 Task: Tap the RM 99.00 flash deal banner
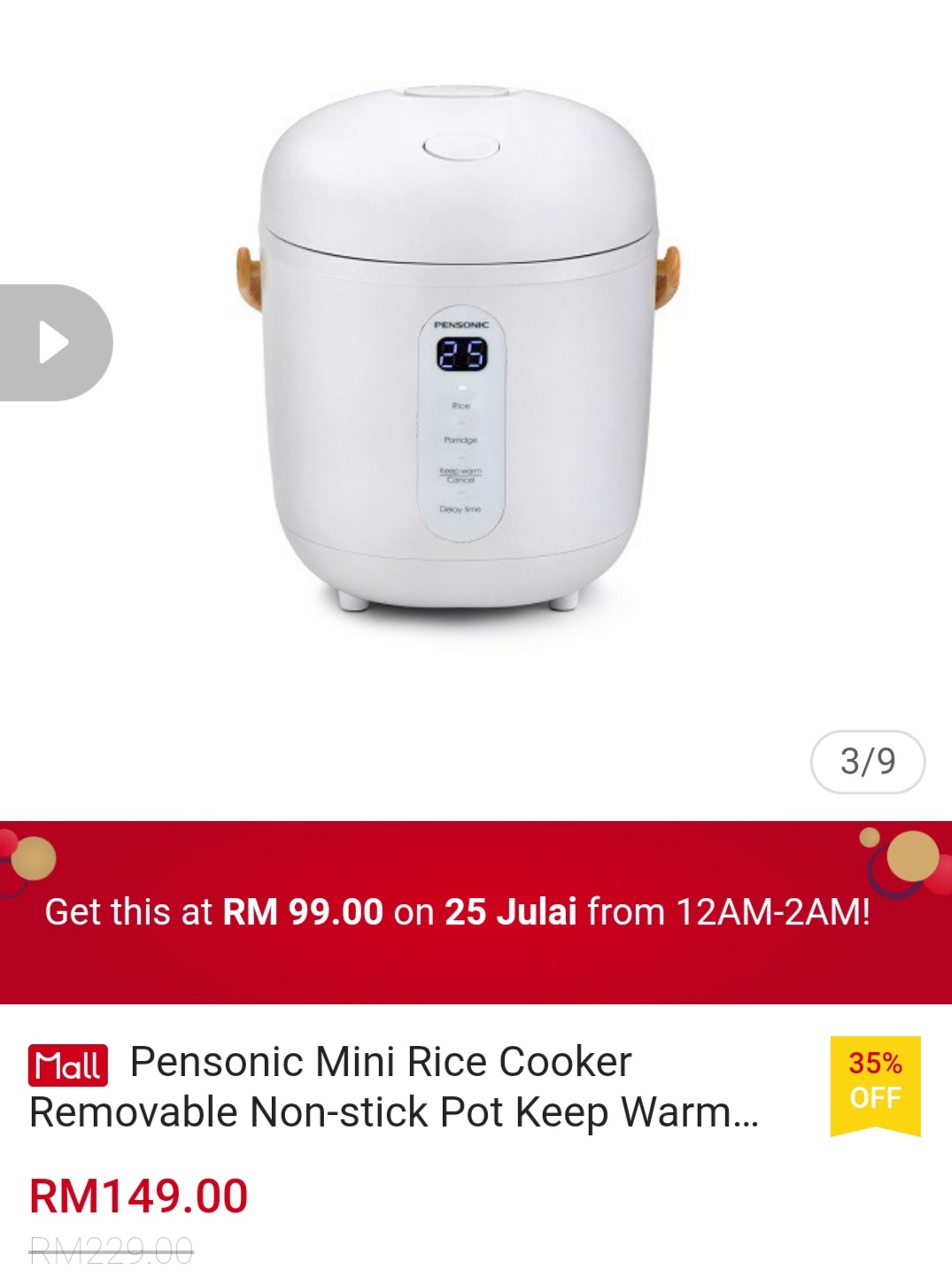(458, 911)
